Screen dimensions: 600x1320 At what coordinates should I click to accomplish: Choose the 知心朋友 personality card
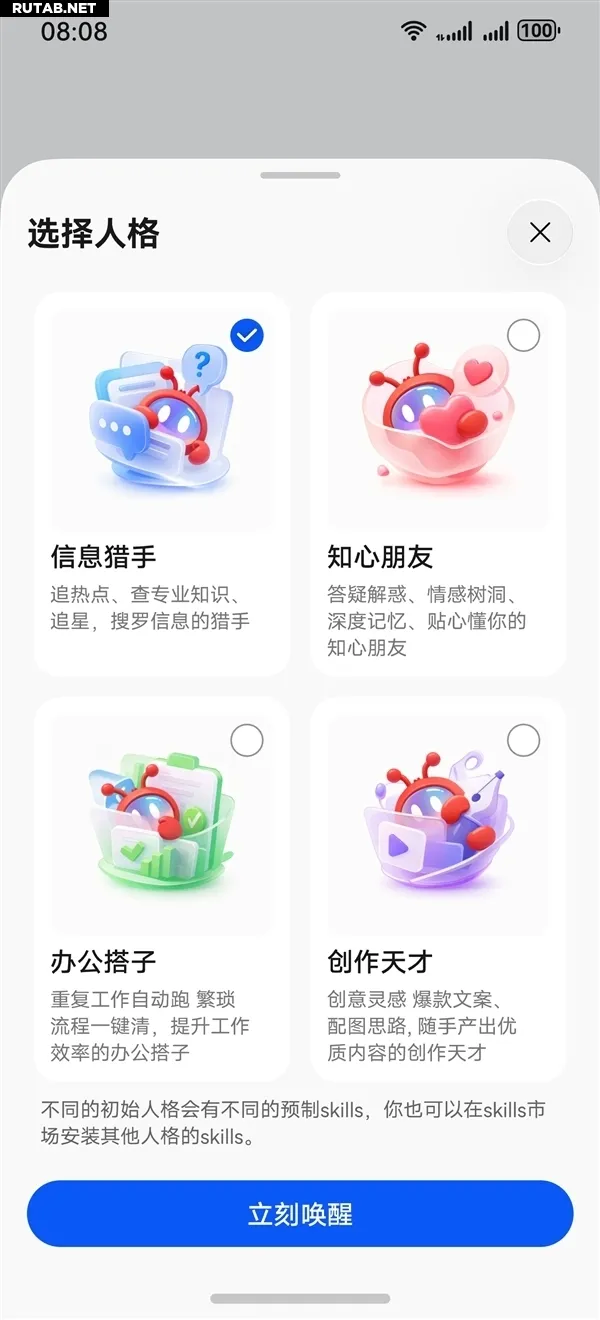[438, 483]
